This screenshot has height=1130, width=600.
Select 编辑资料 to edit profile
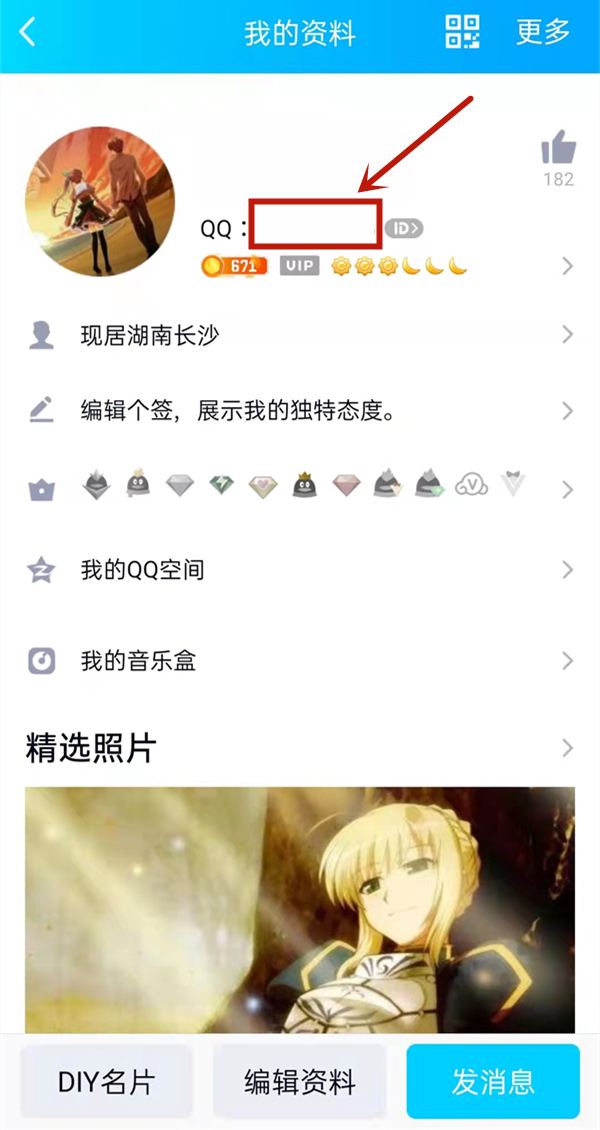tap(300, 1081)
